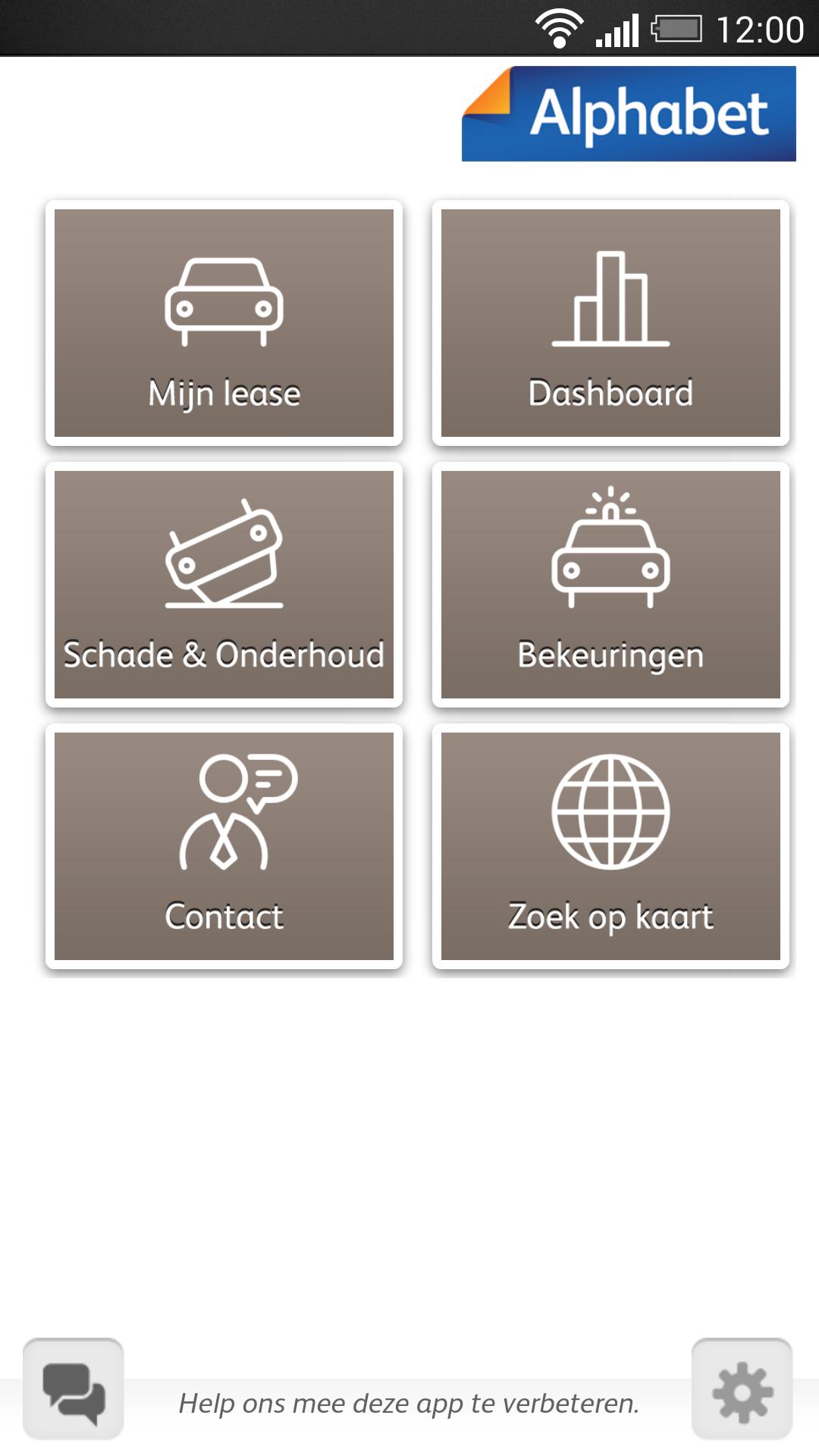The width and height of the screenshot is (819, 1456).
Task: Select Schade & Onderhoud
Action: pos(224,585)
